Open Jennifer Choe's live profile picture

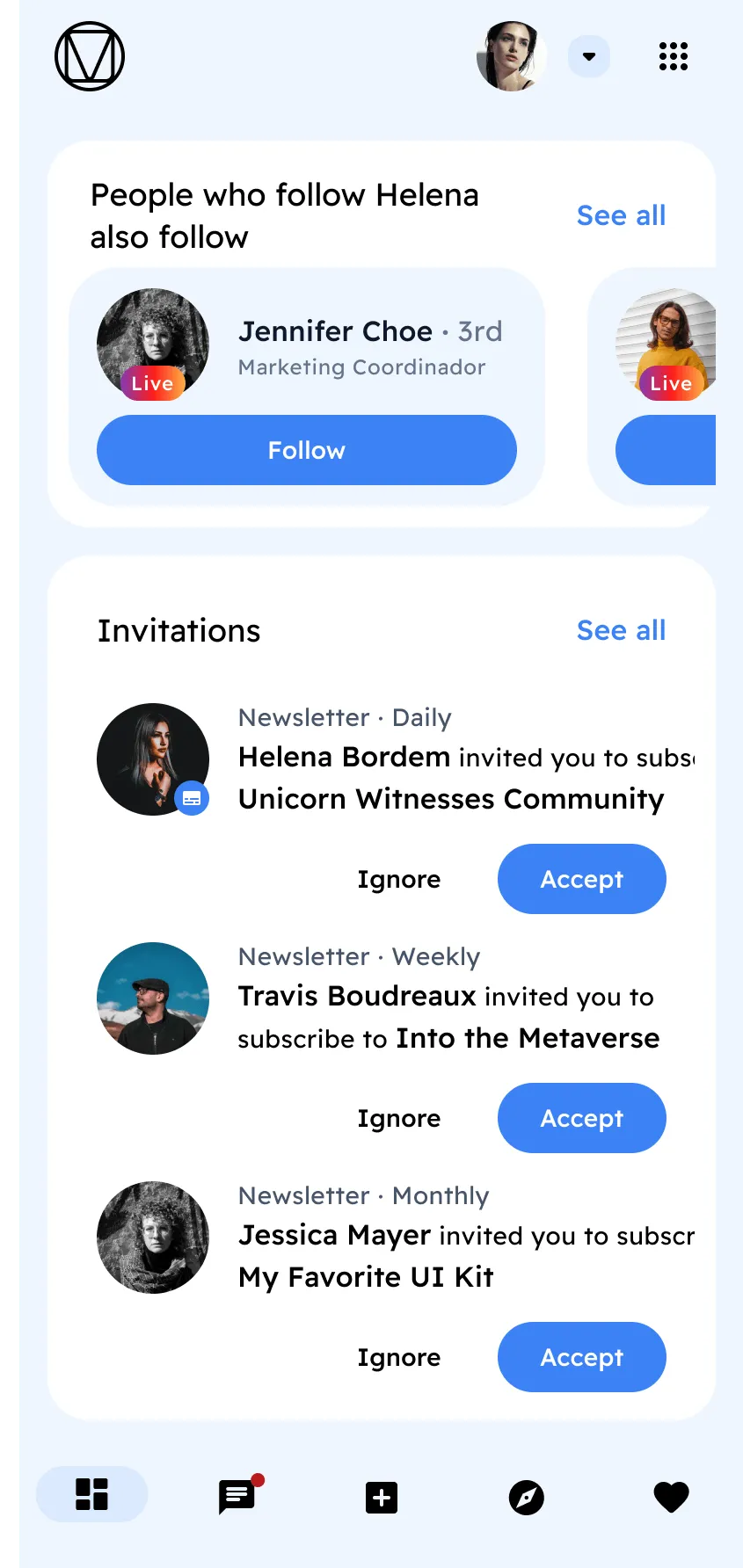(x=153, y=344)
